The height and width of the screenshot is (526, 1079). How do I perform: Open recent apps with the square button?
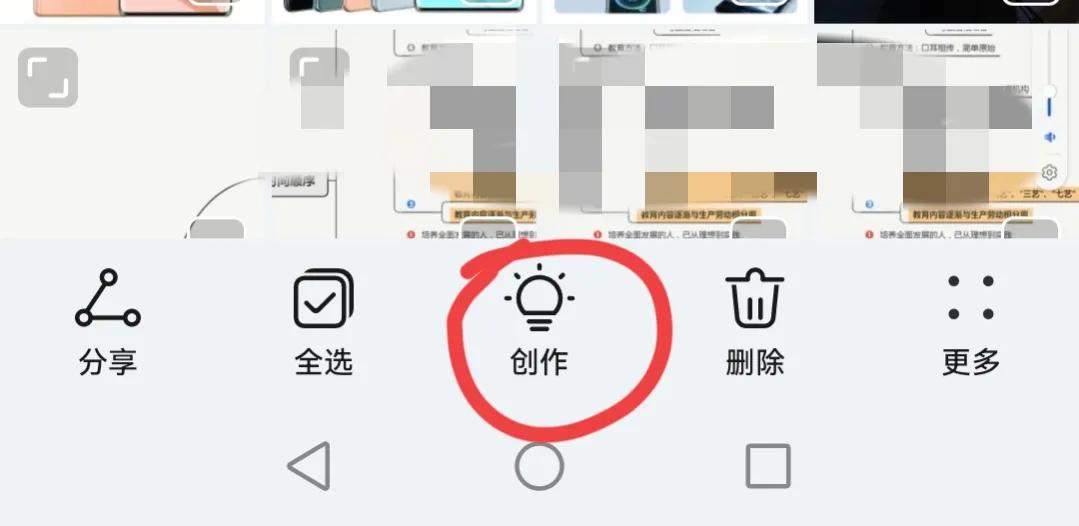pyautogui.click(x=768, y=466)
